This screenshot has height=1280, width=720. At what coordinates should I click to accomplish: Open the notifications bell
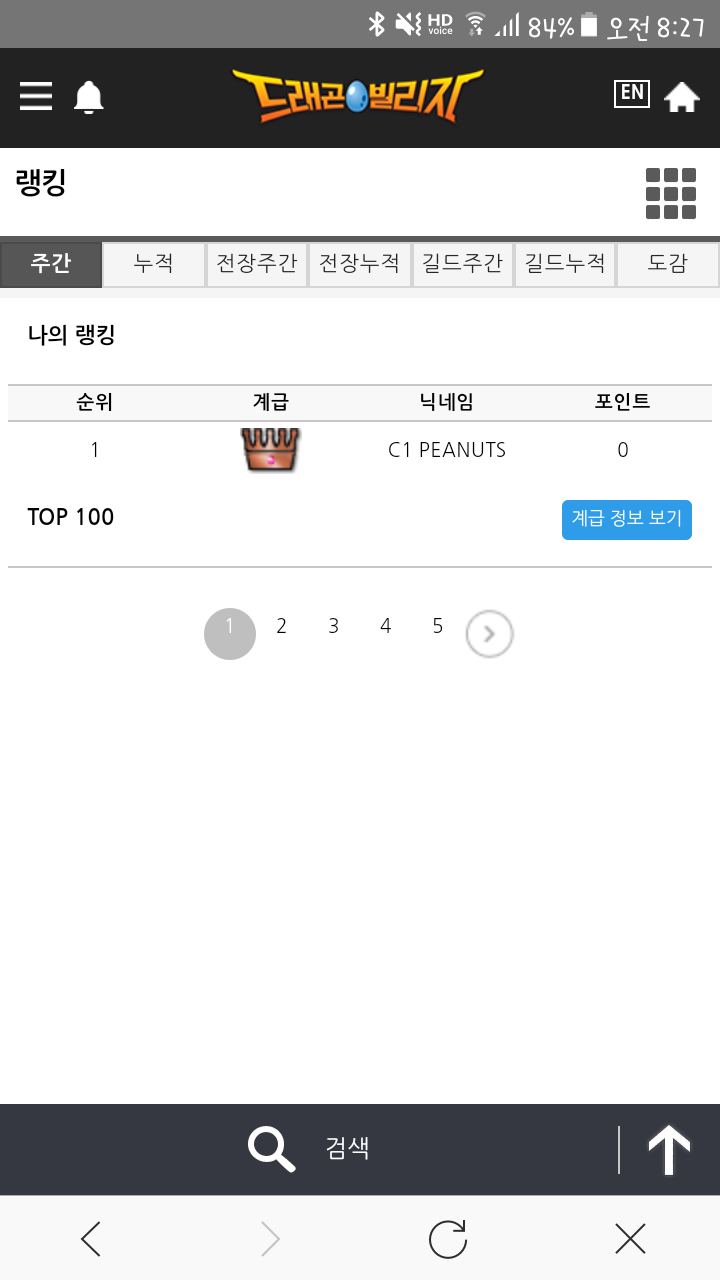pos(89,97)
